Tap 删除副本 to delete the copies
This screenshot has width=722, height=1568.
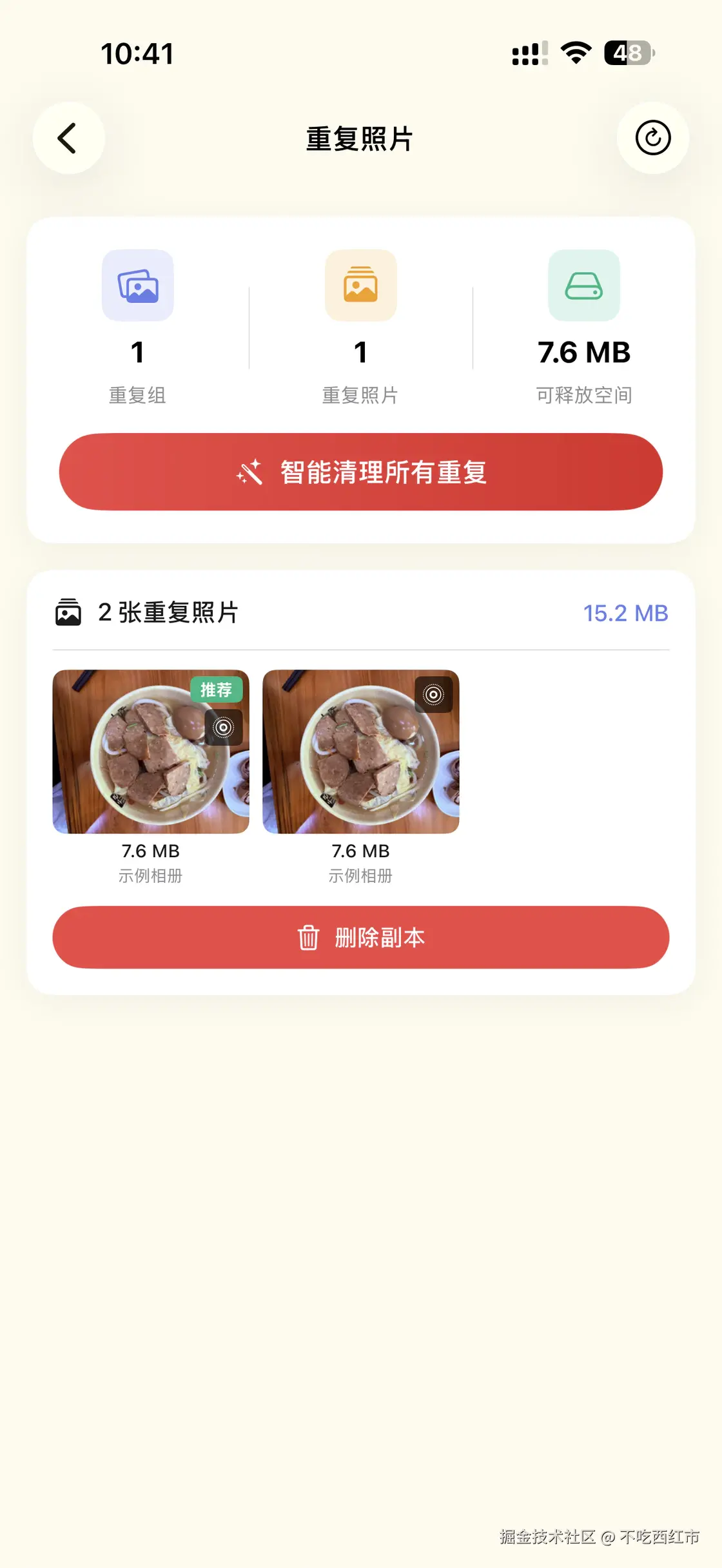click(361, 937)
